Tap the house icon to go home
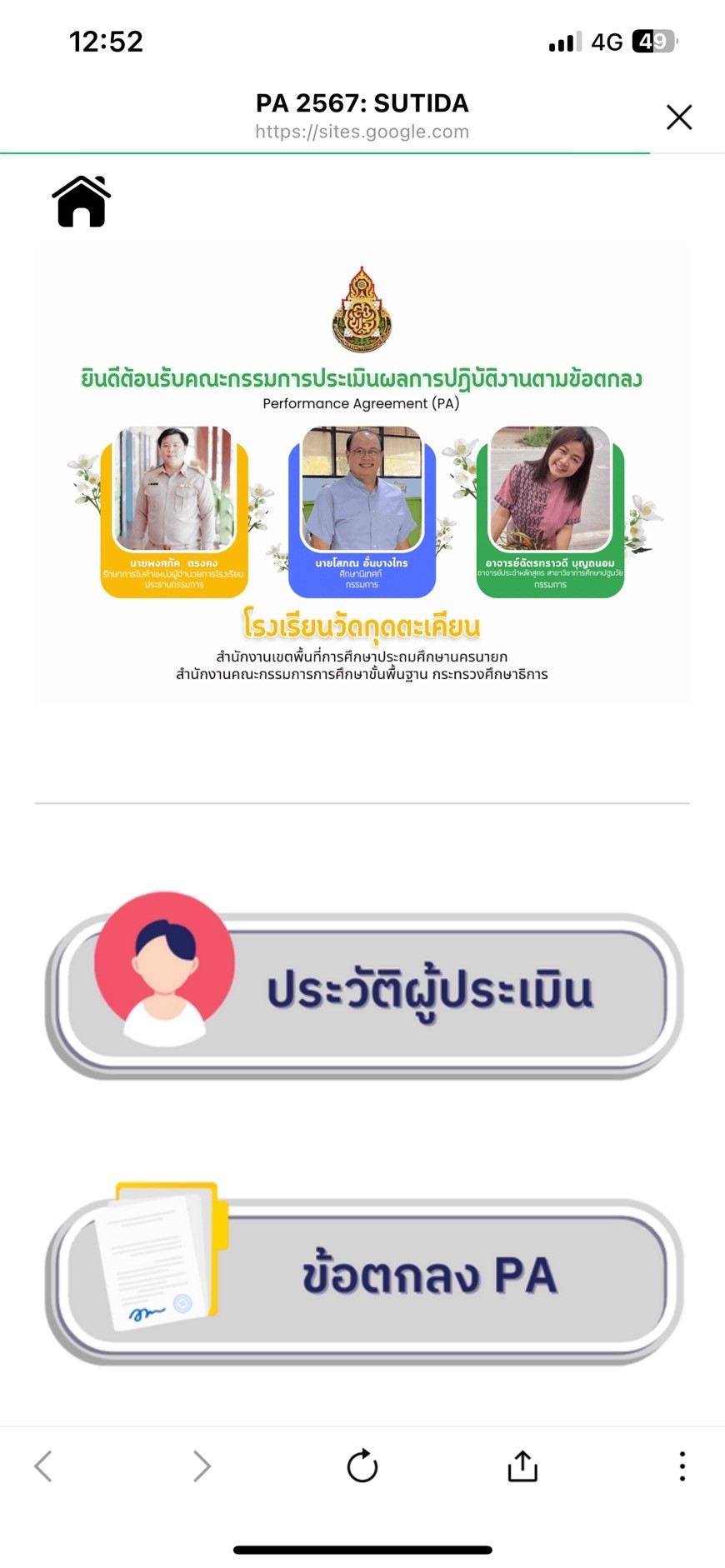This screenshot has width=725, height=1568. tap(82, 202)
